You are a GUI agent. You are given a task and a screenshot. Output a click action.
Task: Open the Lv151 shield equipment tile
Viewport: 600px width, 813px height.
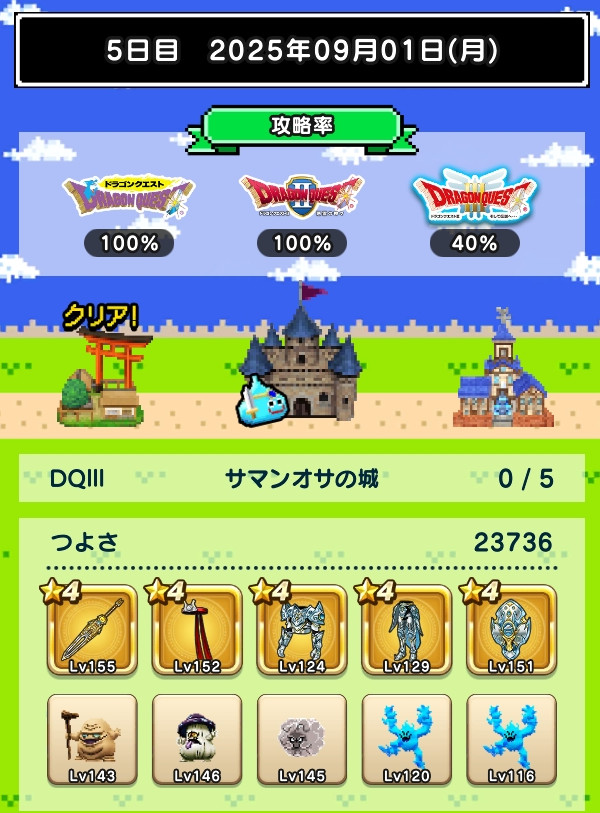point(512,630)
